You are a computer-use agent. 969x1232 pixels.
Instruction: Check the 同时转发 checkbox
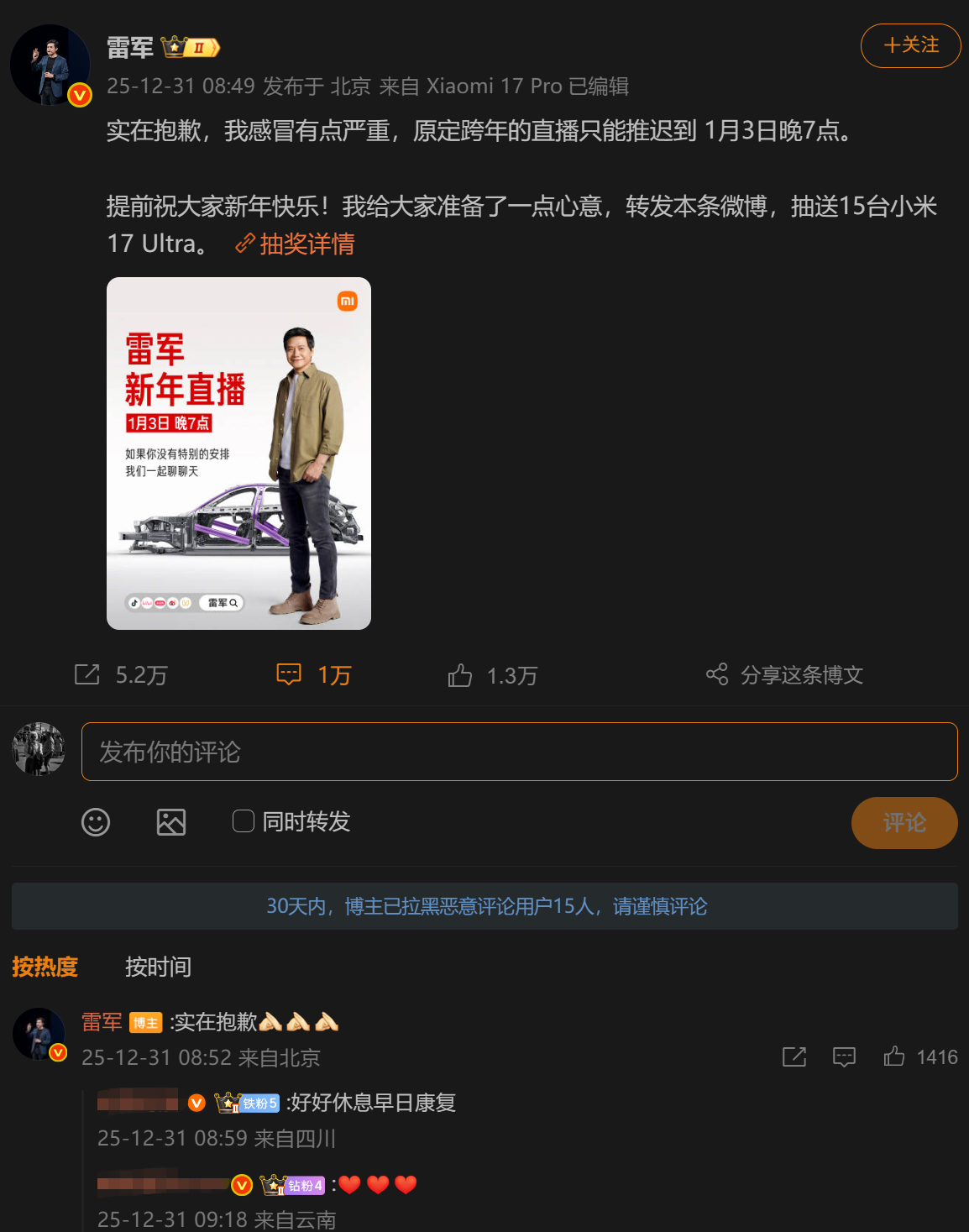pos(244,821)
